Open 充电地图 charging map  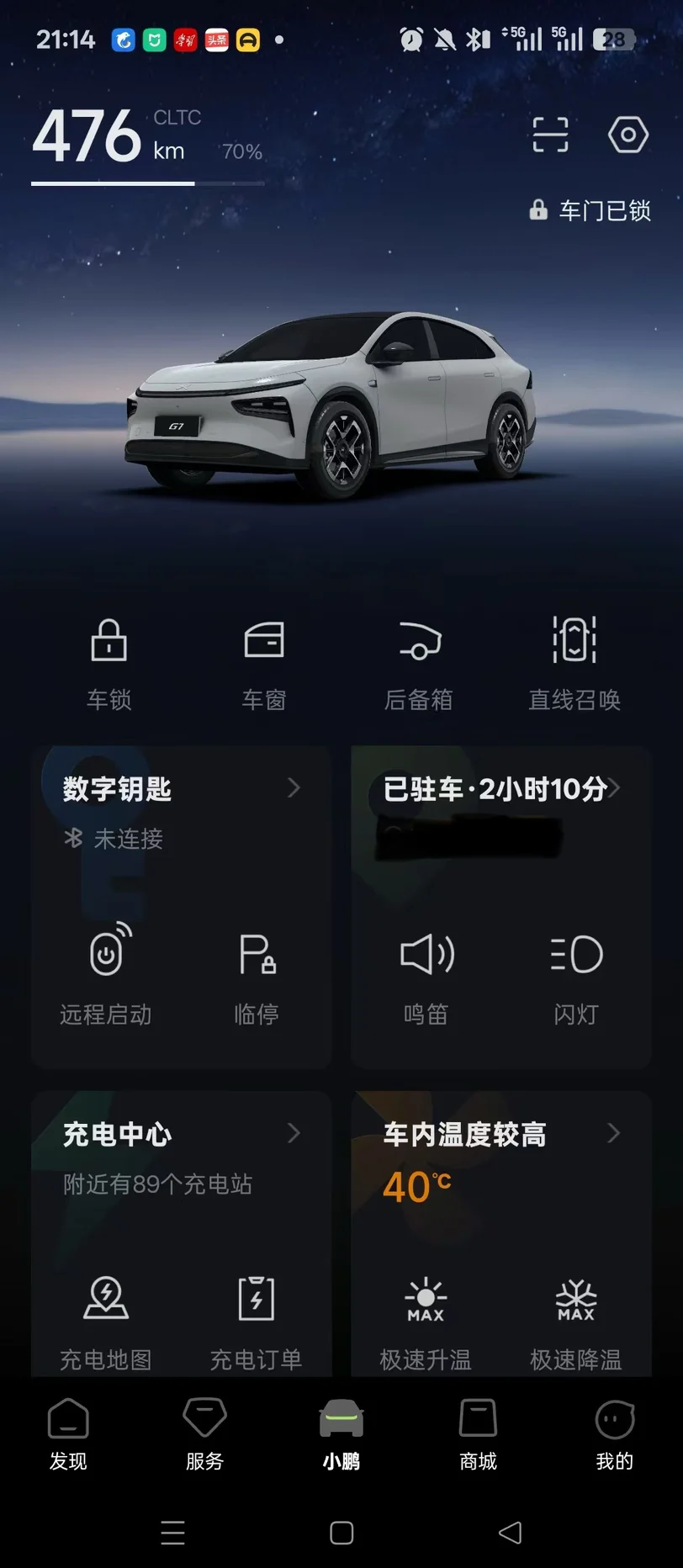[x=106, y=1322]
